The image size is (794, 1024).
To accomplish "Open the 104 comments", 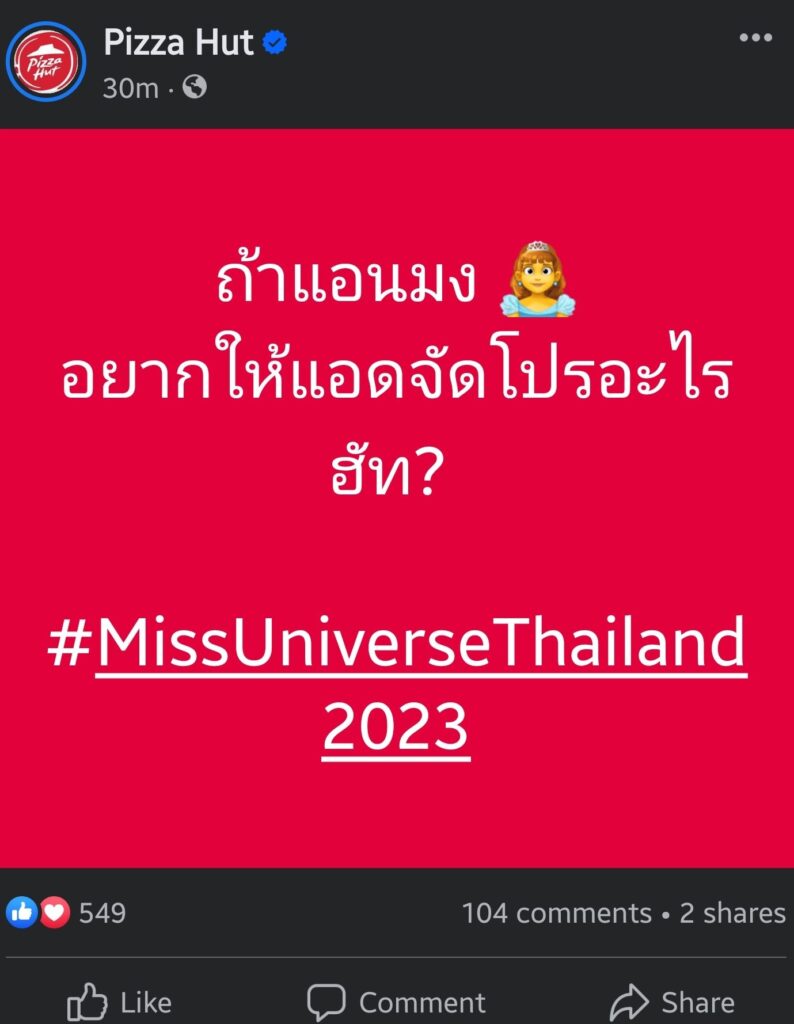I will pos(556,912).
